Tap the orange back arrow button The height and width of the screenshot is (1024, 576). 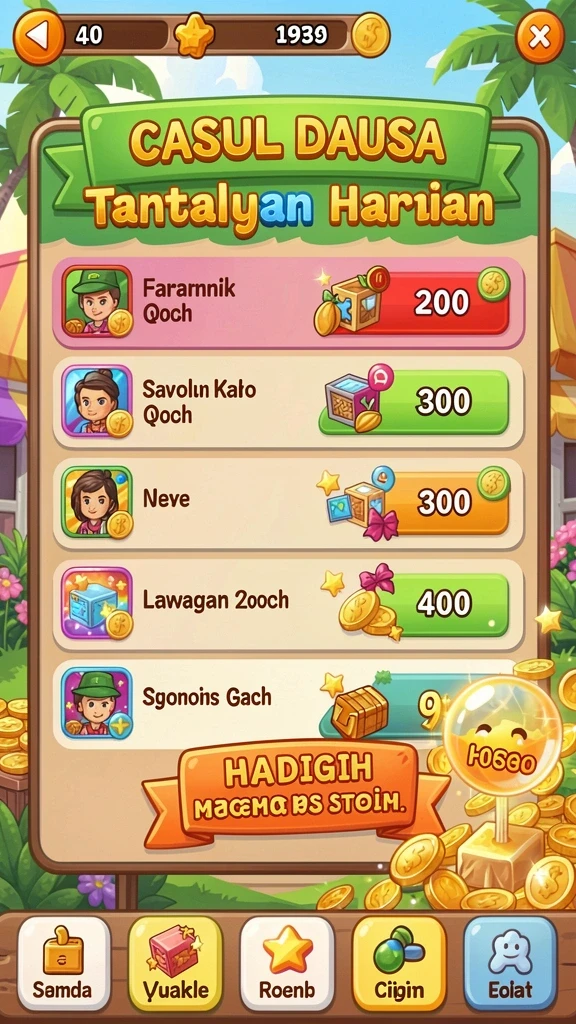click(x=39, y=36)
